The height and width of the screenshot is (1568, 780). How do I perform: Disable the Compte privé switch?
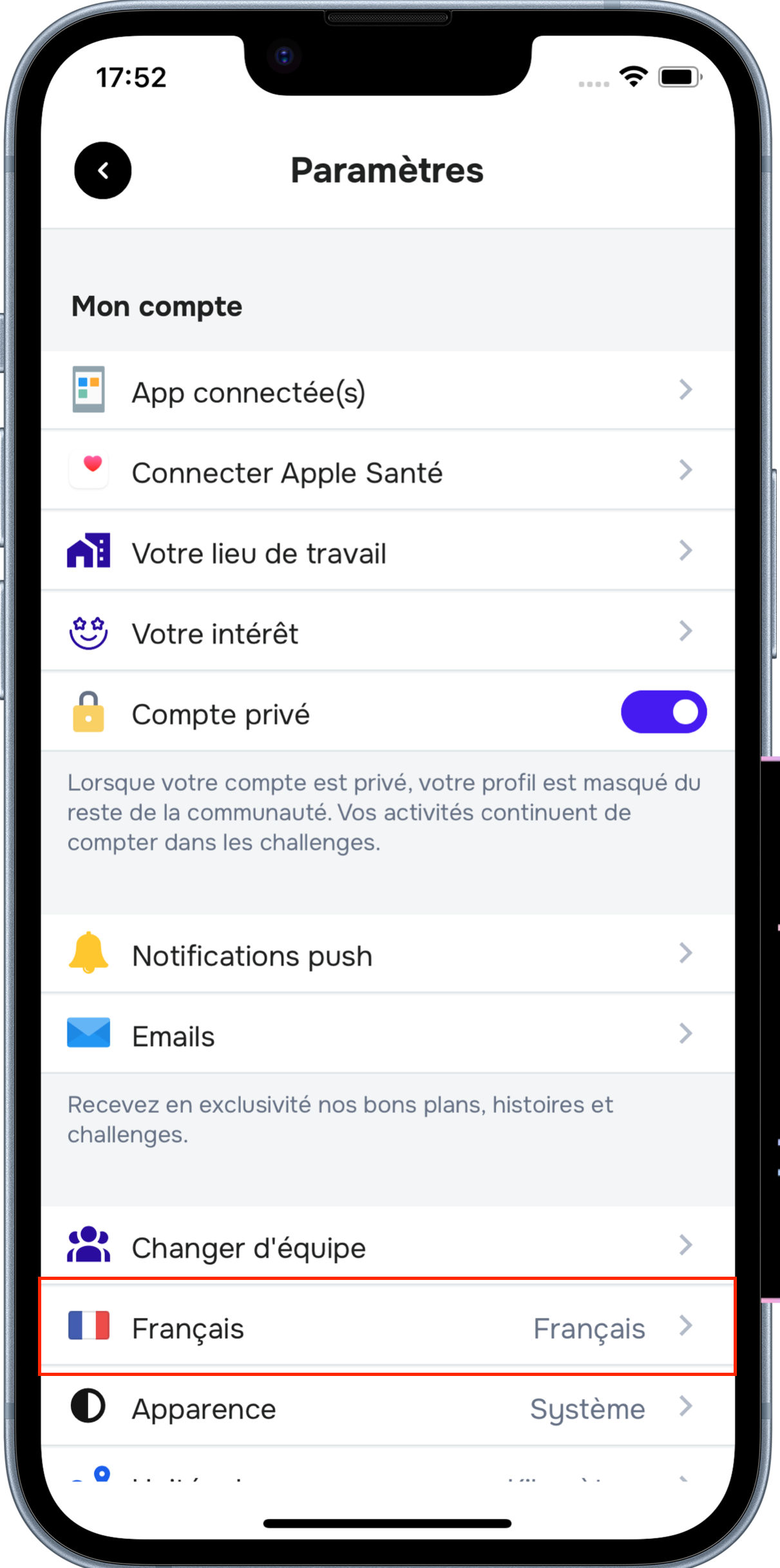click(x=663, y=712)
